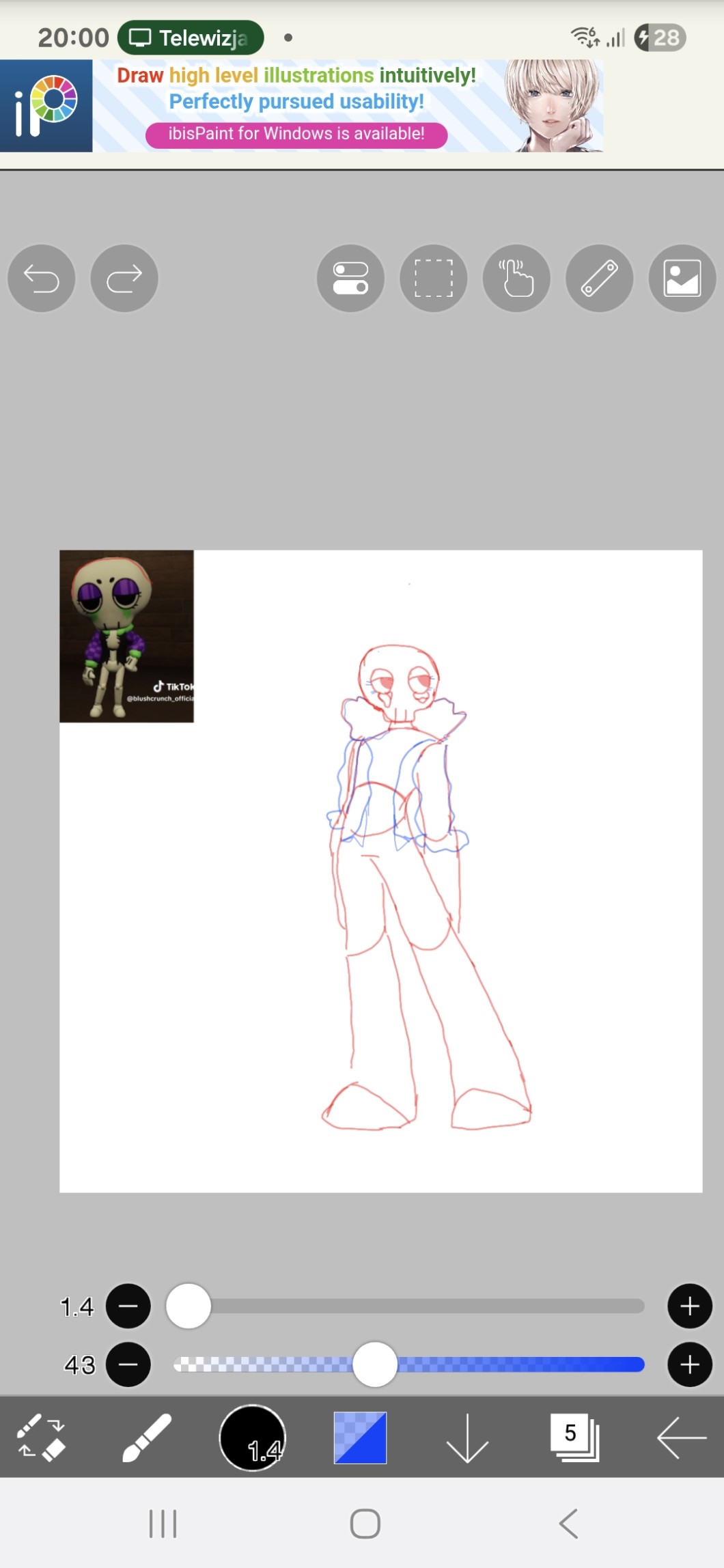
Task: Open the quick settings toggle button
Action: [350, 279]
